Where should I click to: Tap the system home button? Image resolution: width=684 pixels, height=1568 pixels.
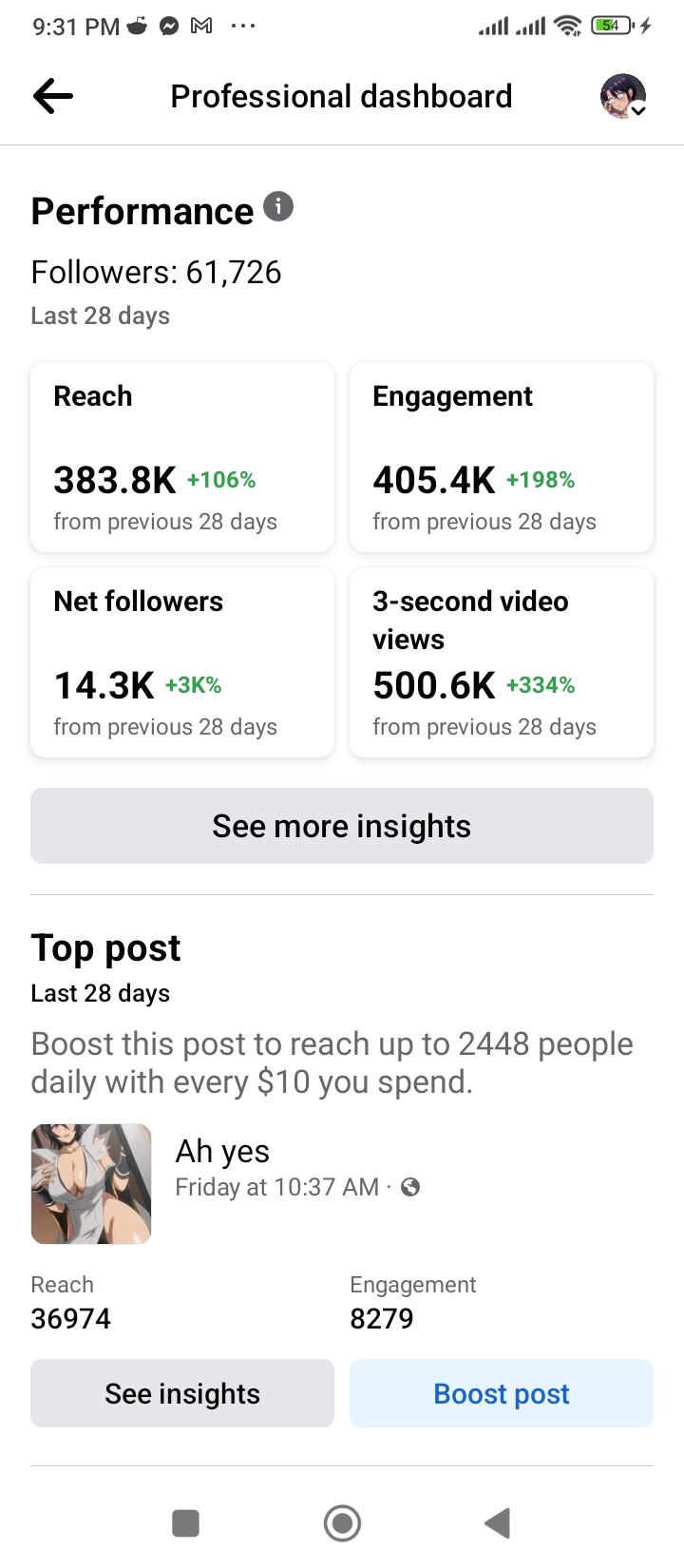(x=342, y=1523)
